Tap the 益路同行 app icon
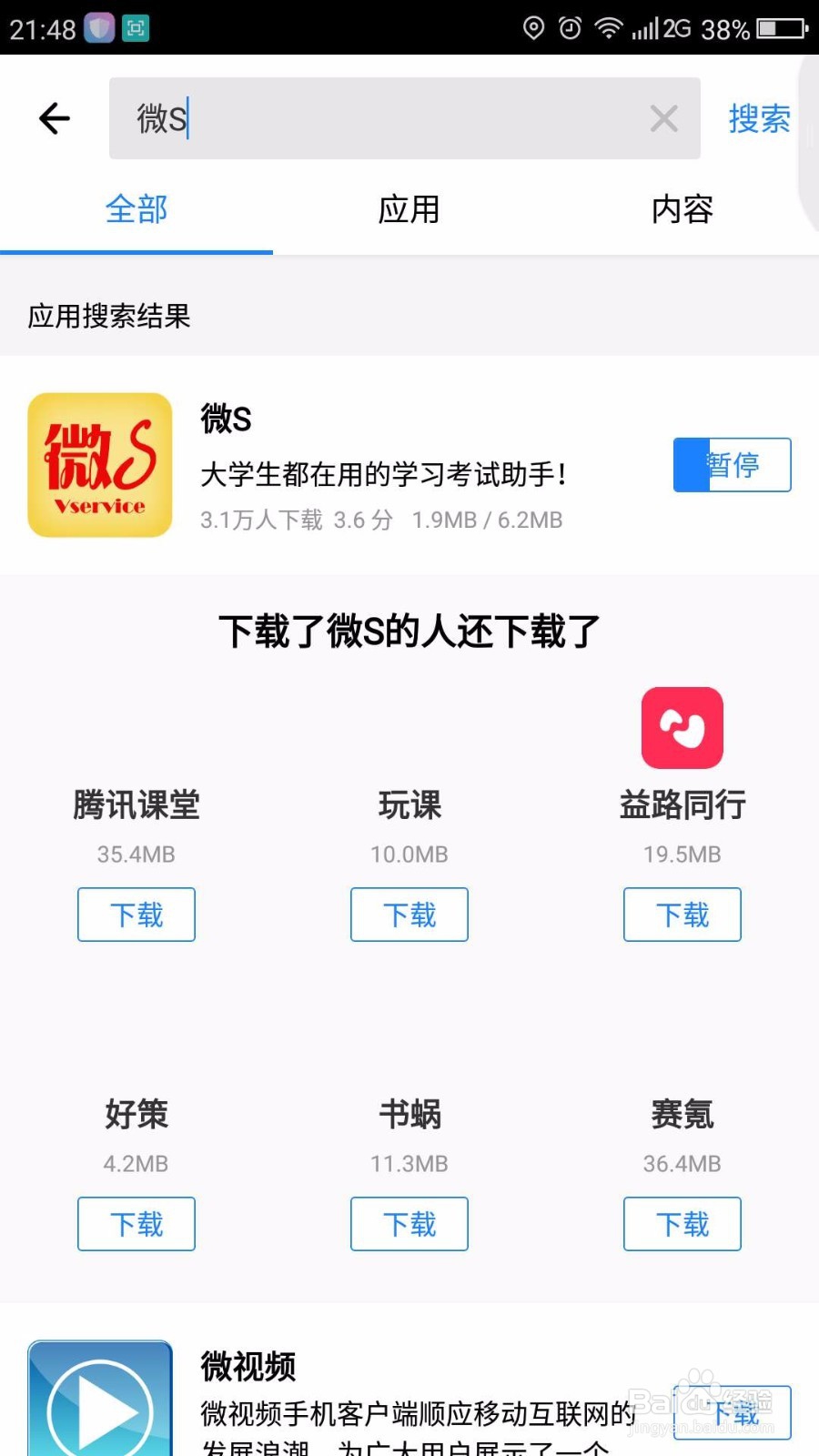Viewport: 819px width, 1456px height. [x=682, y=727]
